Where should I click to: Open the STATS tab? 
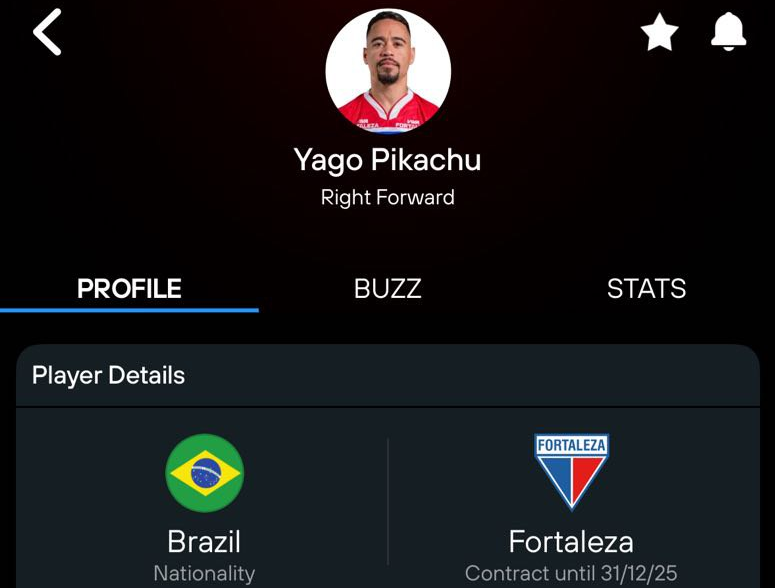[x=646, y=289]
